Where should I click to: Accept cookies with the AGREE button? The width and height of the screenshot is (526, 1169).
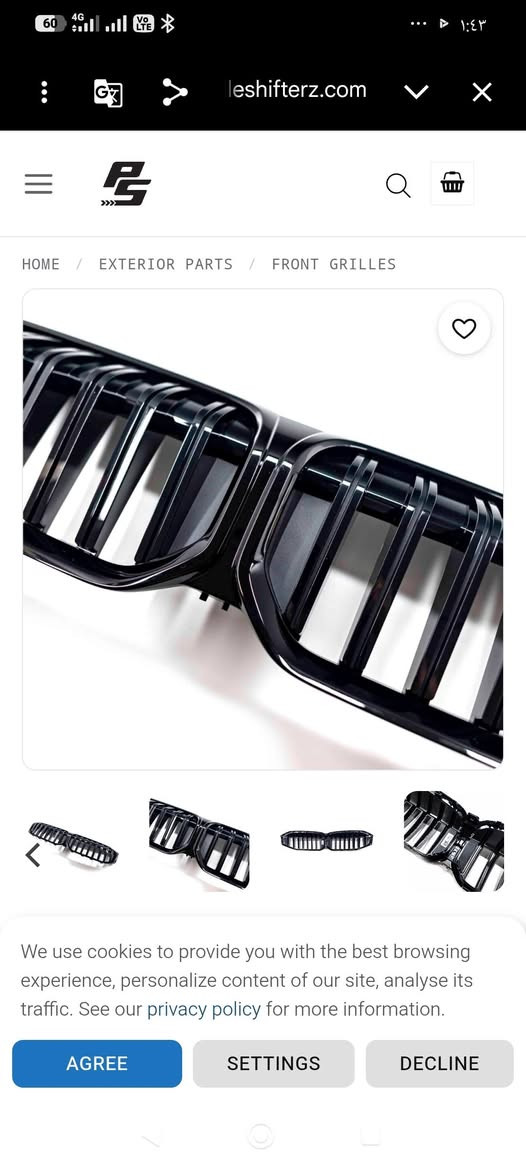click(x=97, y=1063)
